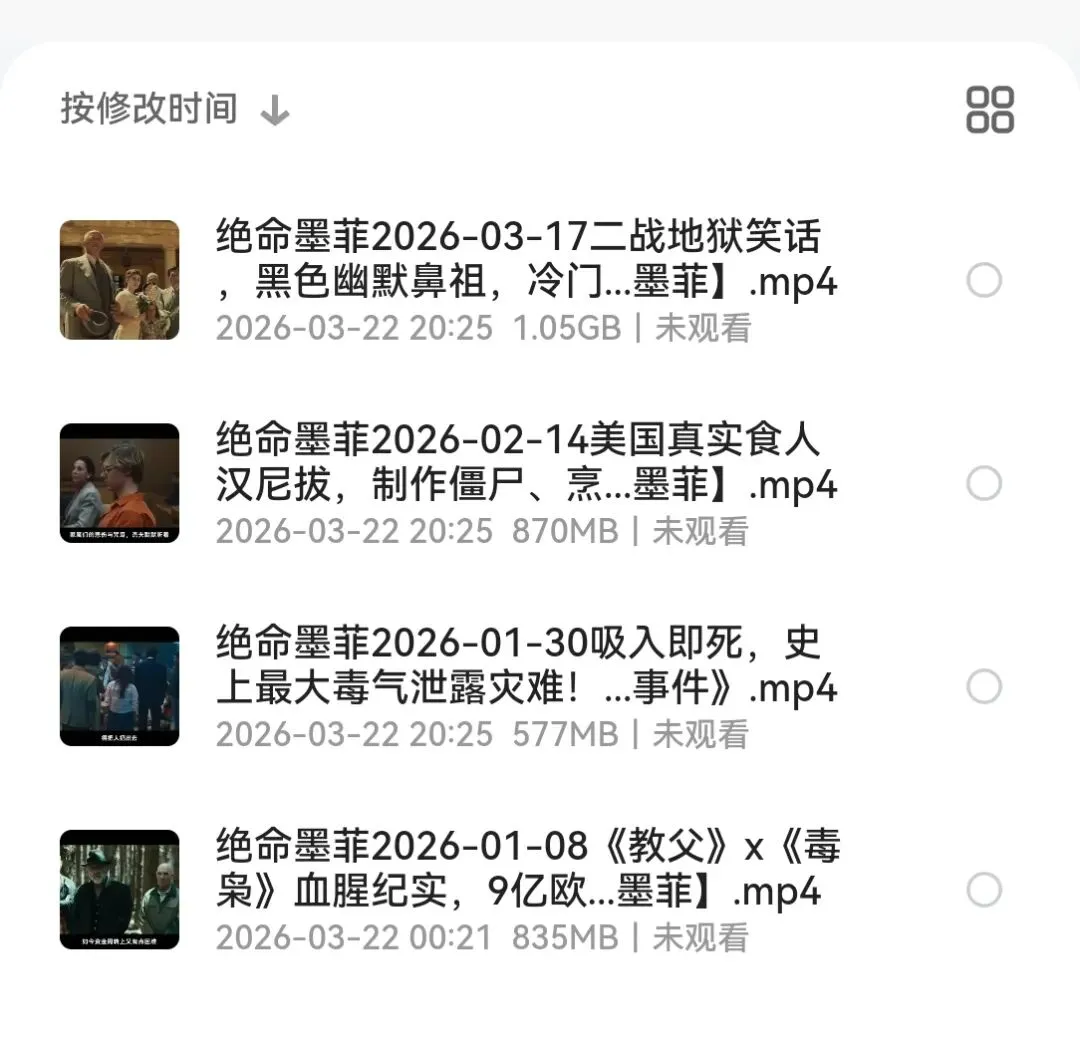Select the 870MB video's circle

[984, 484]
